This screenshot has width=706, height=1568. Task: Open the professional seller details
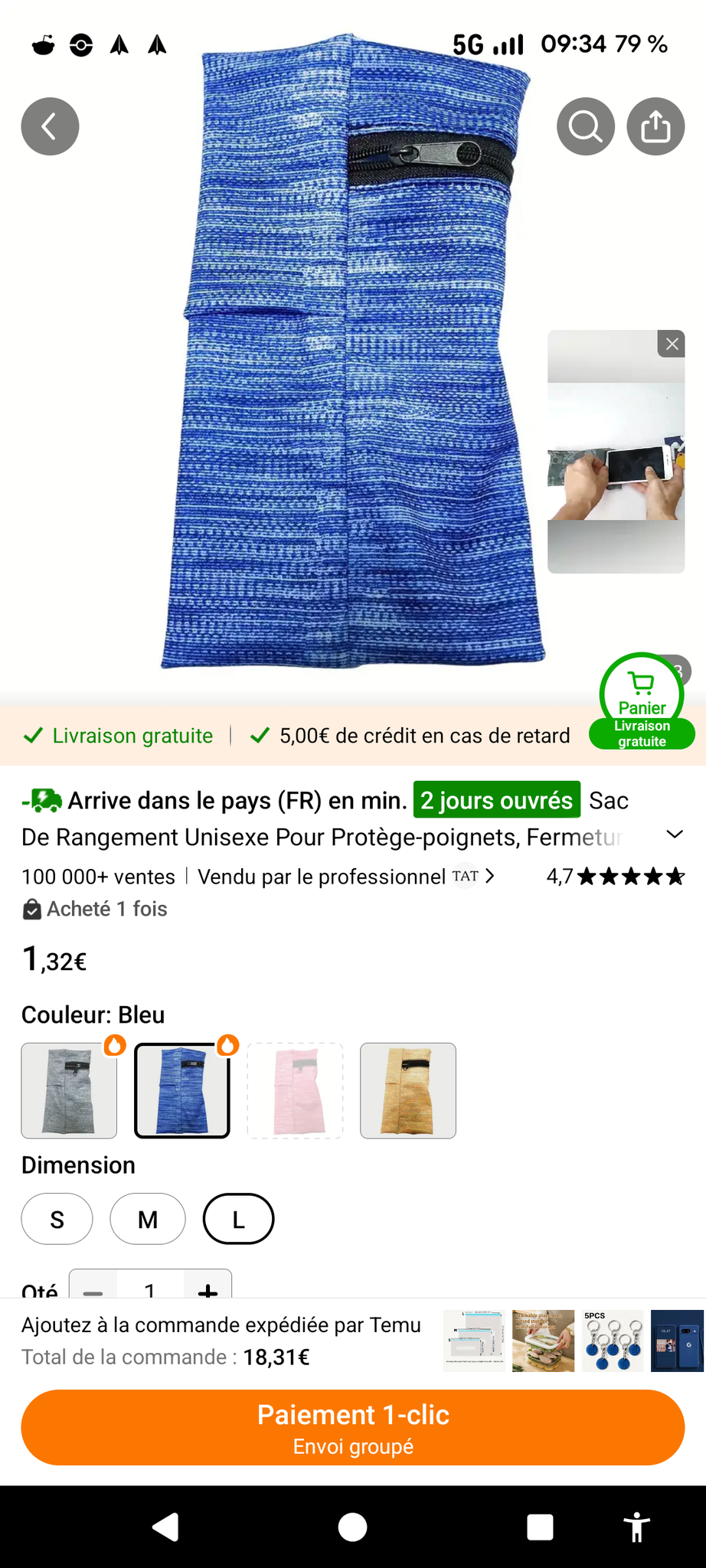point(345,877)
